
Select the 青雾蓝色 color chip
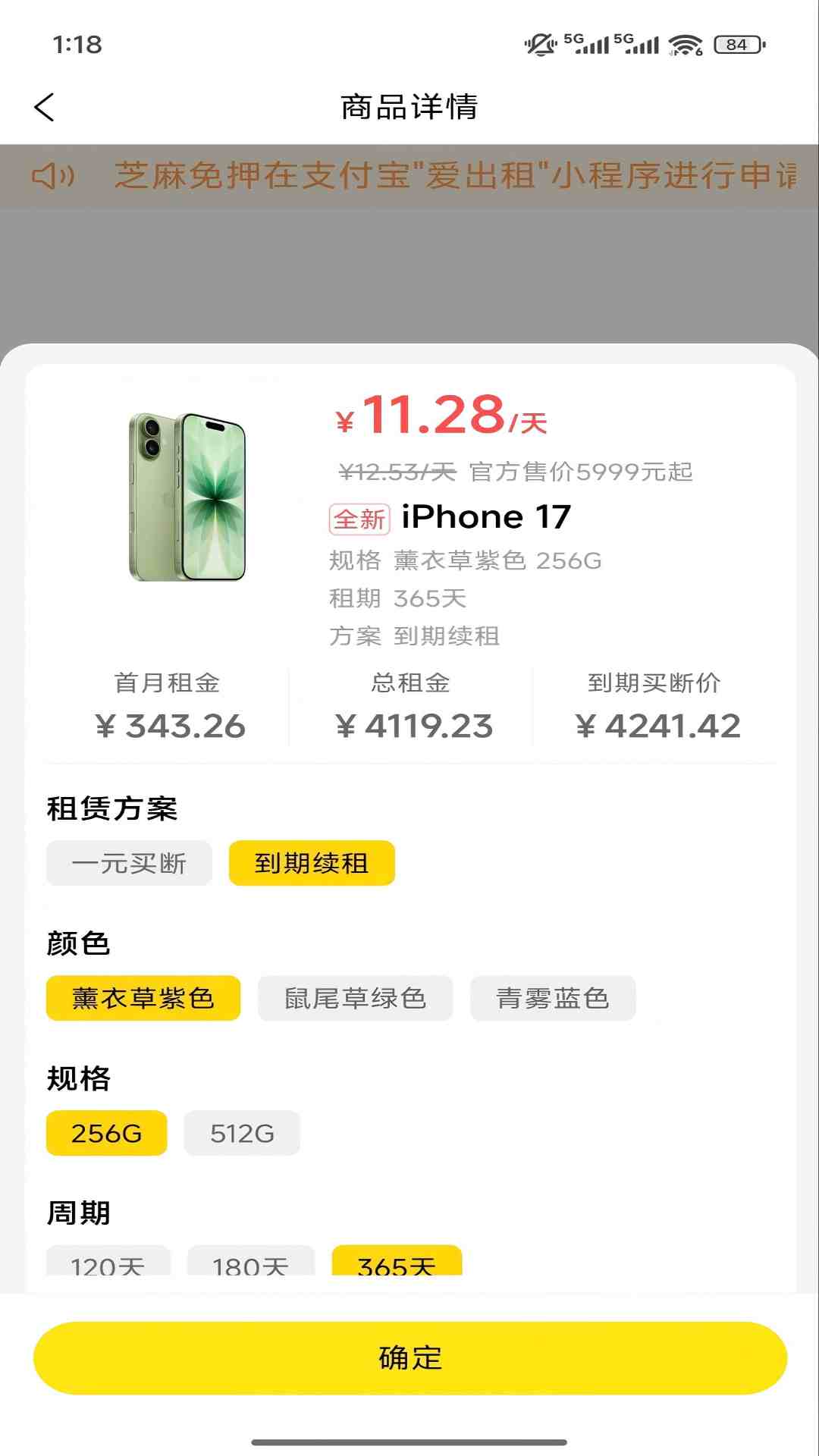[x=553, y=998]
